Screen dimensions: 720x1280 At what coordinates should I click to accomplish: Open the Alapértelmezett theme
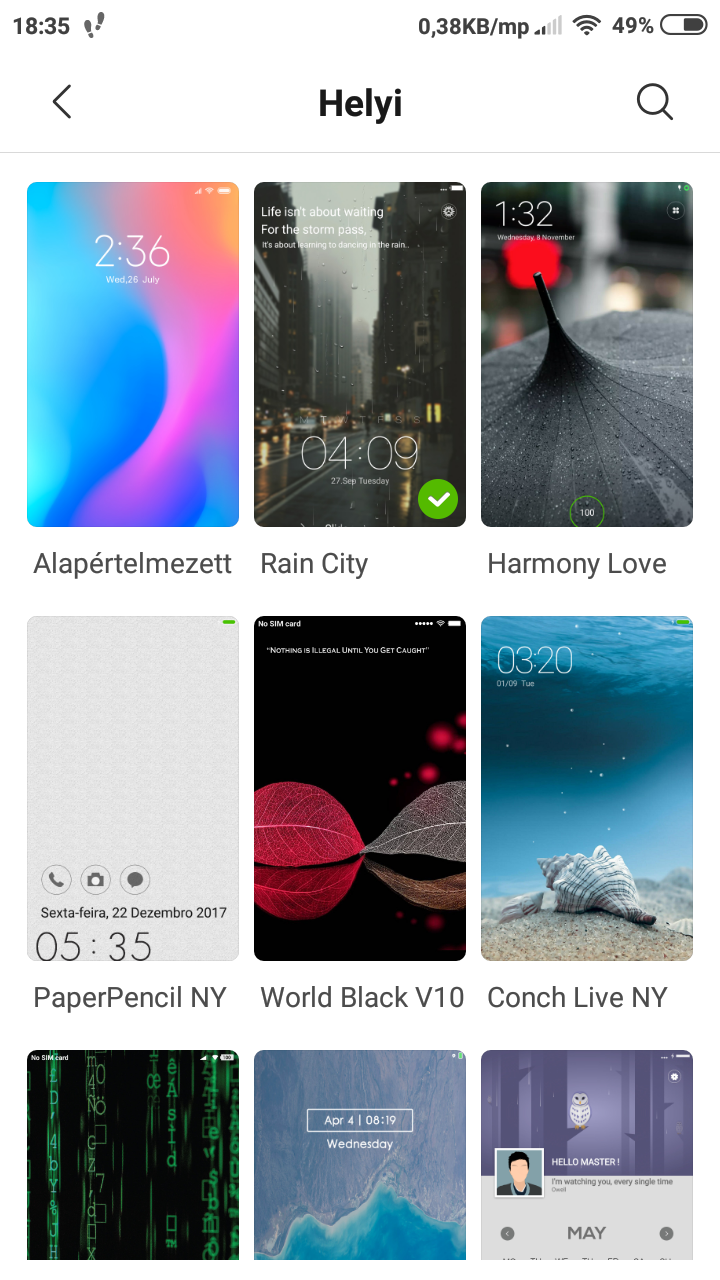[133, 354]
